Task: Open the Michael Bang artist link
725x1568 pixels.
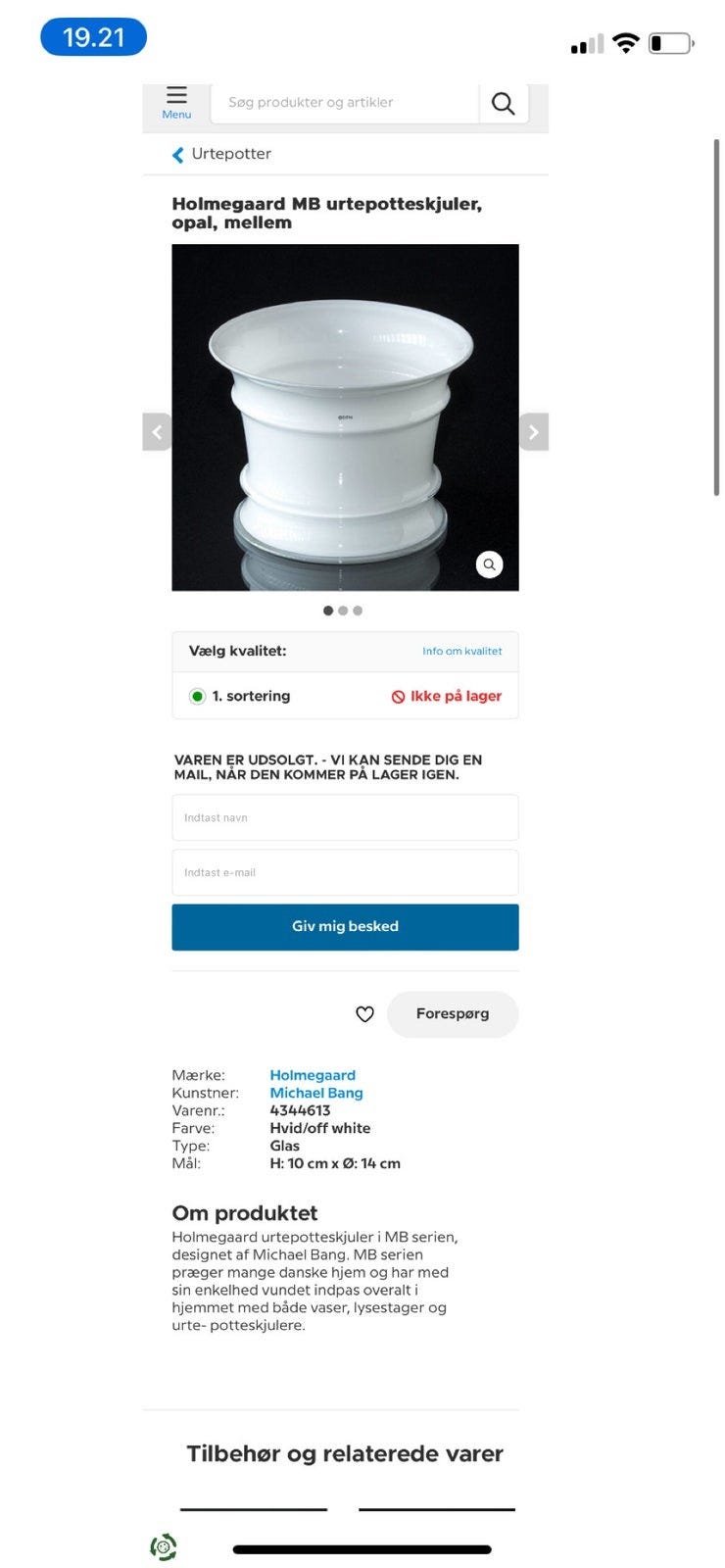Action: tap(316, 1093)
